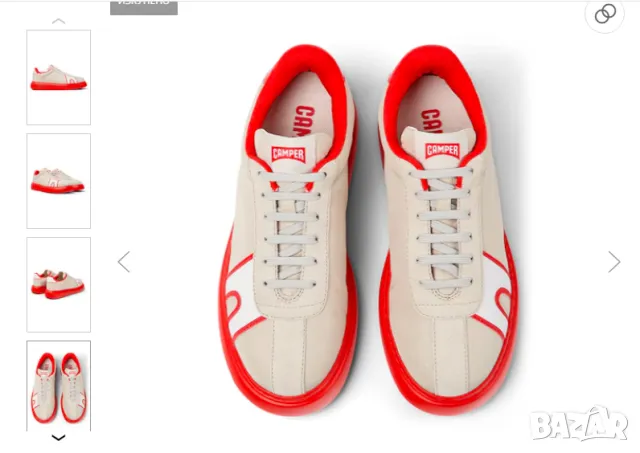Image resolution: width=640 pixels, height=453 pixels.
Task: Select the second side-view shoe thumbnail
Action: pyautogui.click(x=58, y=181)
